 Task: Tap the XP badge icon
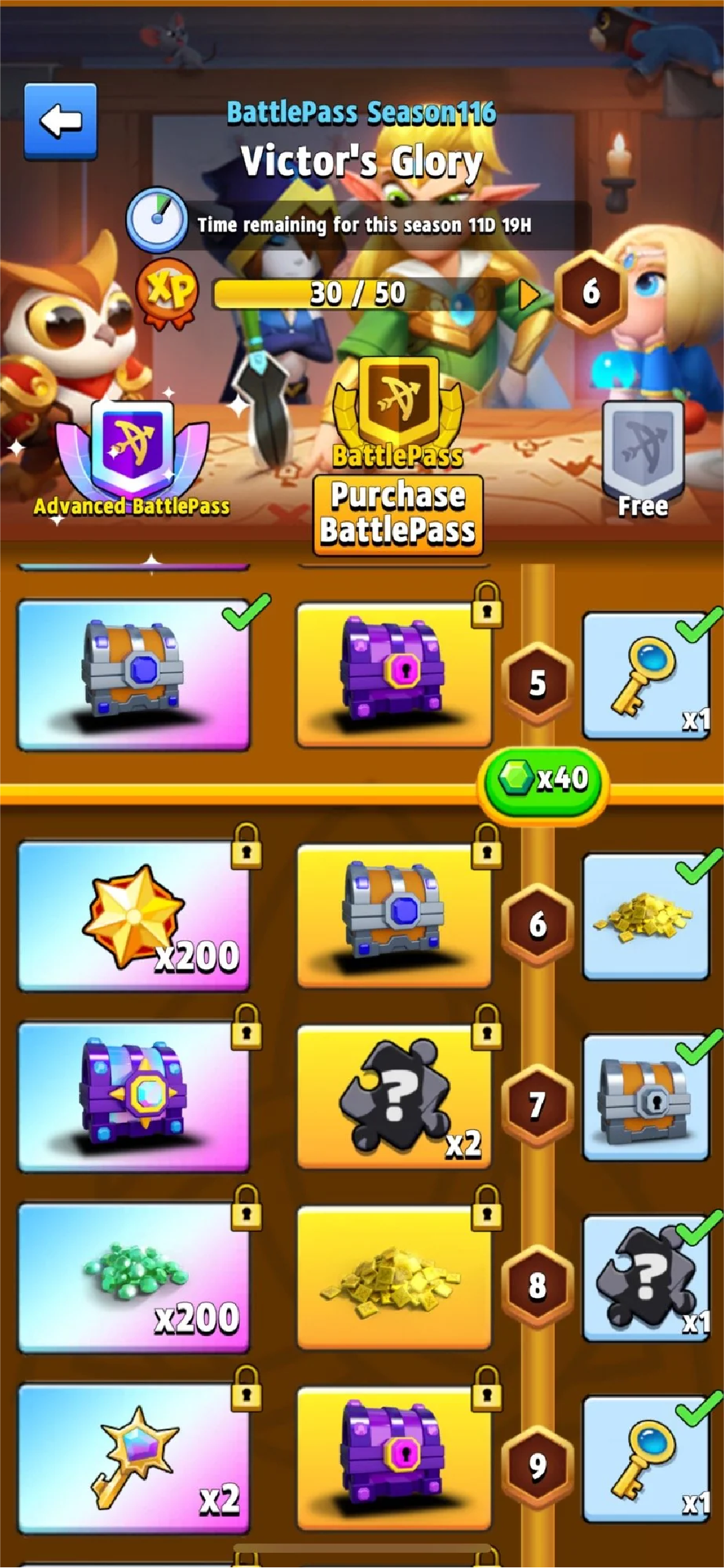167,293
